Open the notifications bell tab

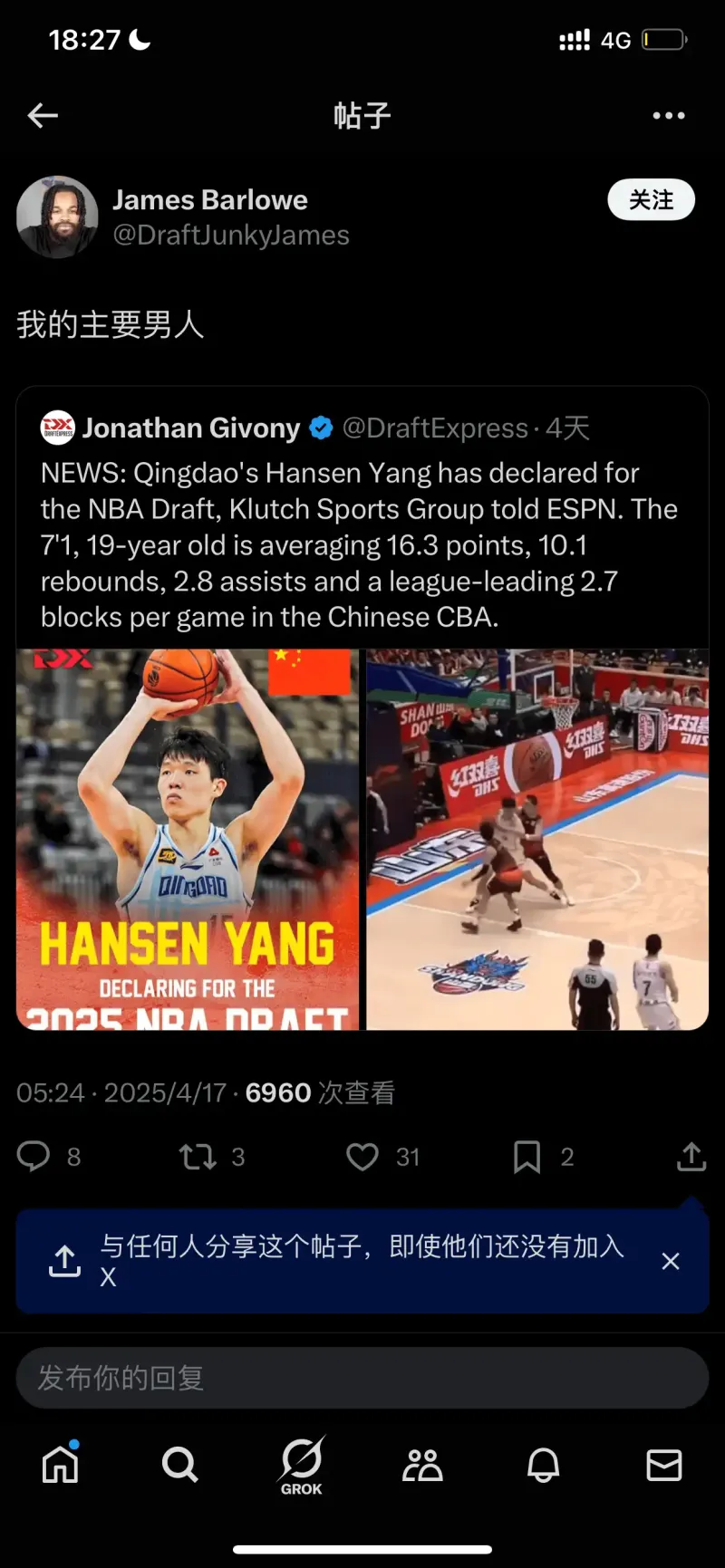pos(544,1463)
